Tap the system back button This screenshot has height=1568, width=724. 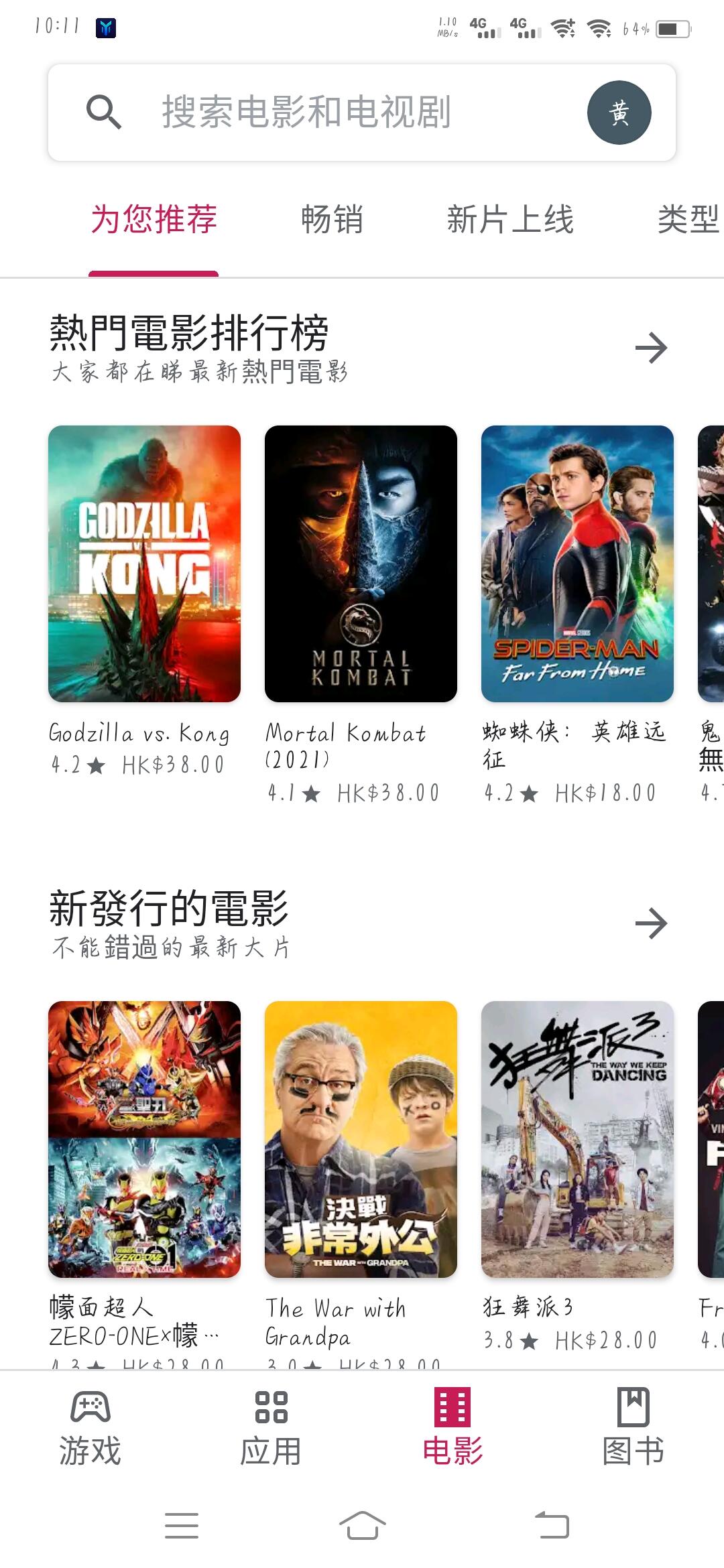pos(552,1526)
